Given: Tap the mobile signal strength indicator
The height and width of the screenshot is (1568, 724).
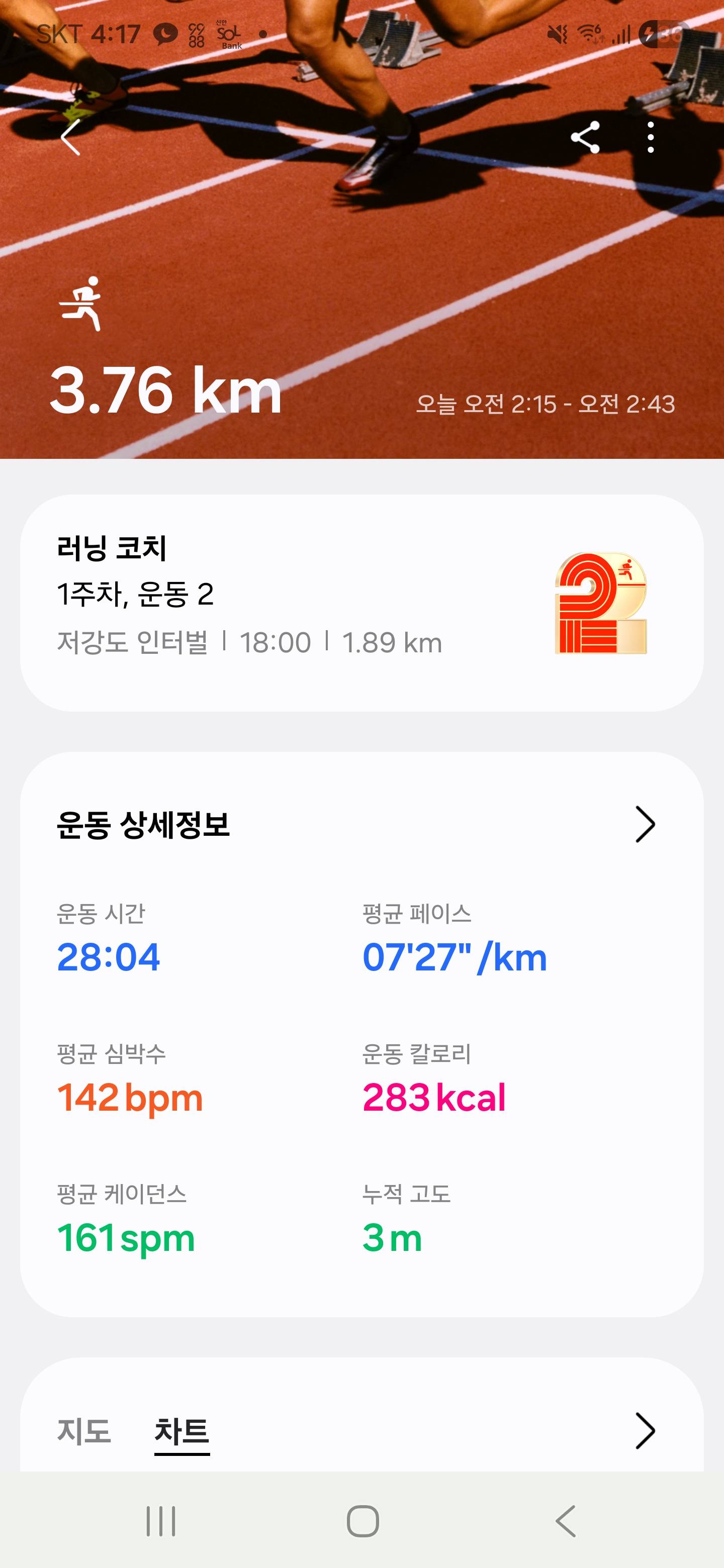Looking at the screenshot, I should pyautogui.click(x=622, y=34).
